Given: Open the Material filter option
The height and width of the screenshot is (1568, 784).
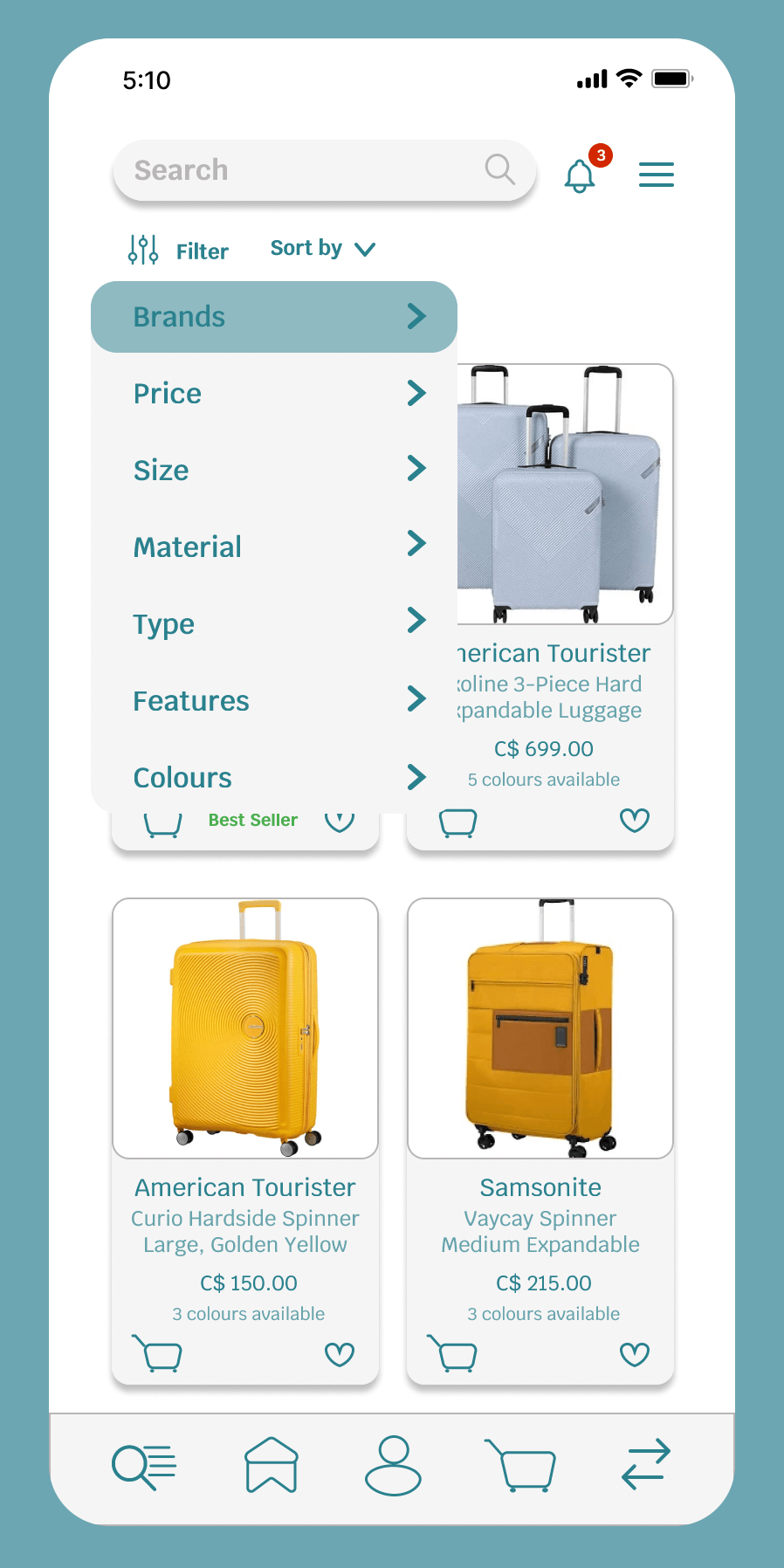Looking at the screenshot, I should (x=274, y=547).
